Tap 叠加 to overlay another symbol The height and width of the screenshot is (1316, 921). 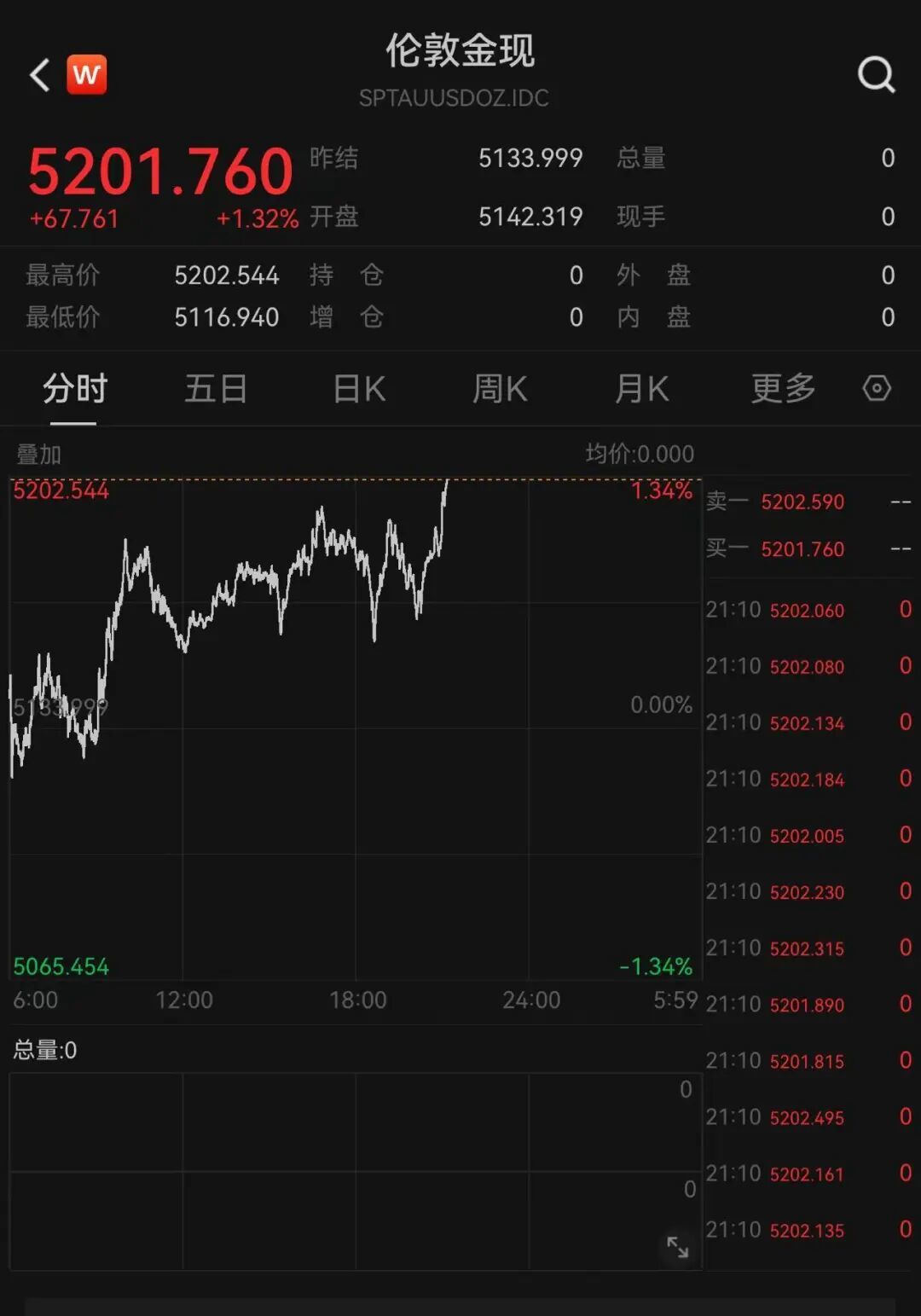[x=39, y=455]
